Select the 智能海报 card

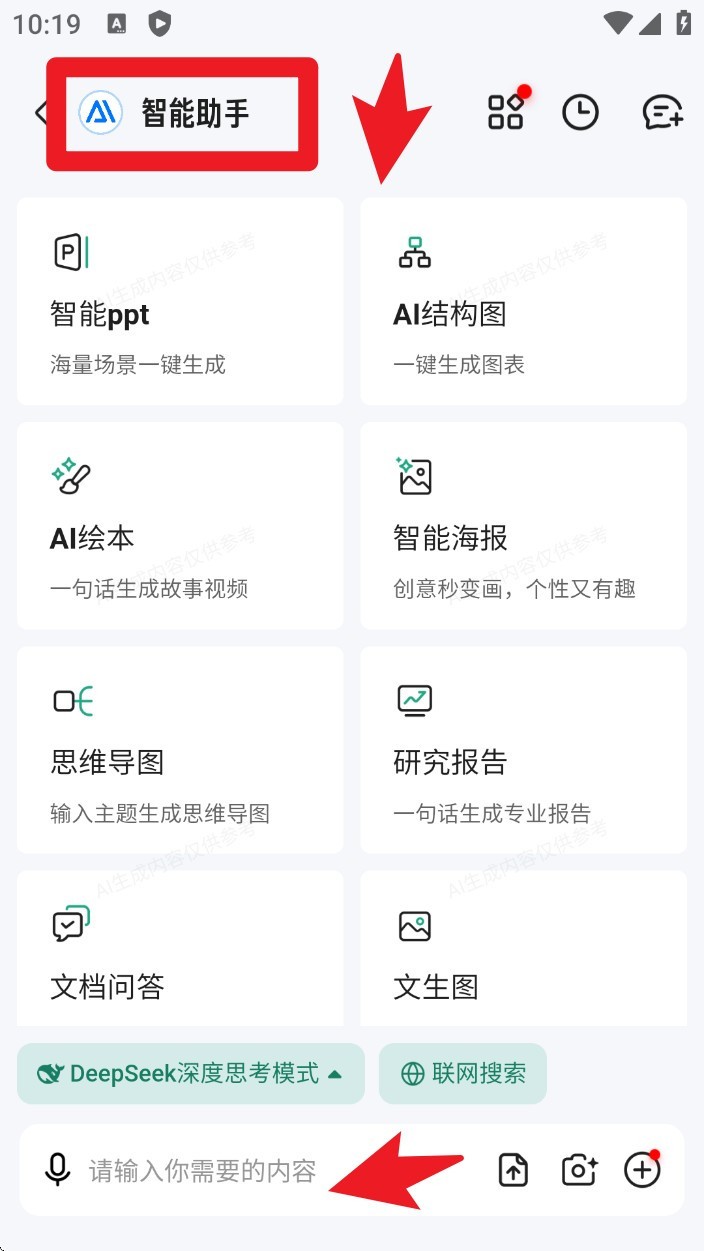pos(523,525)
